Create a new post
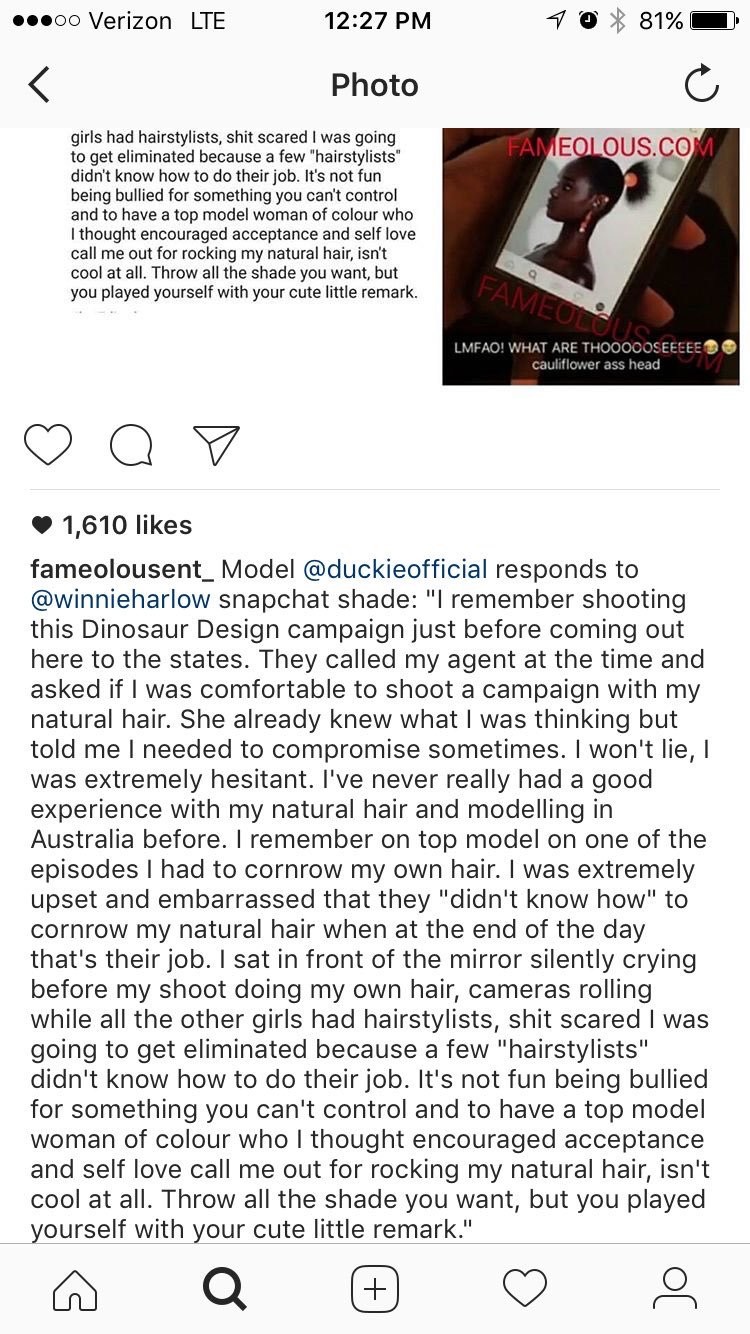750x1334 pixels. click(x=375, y=1289)
